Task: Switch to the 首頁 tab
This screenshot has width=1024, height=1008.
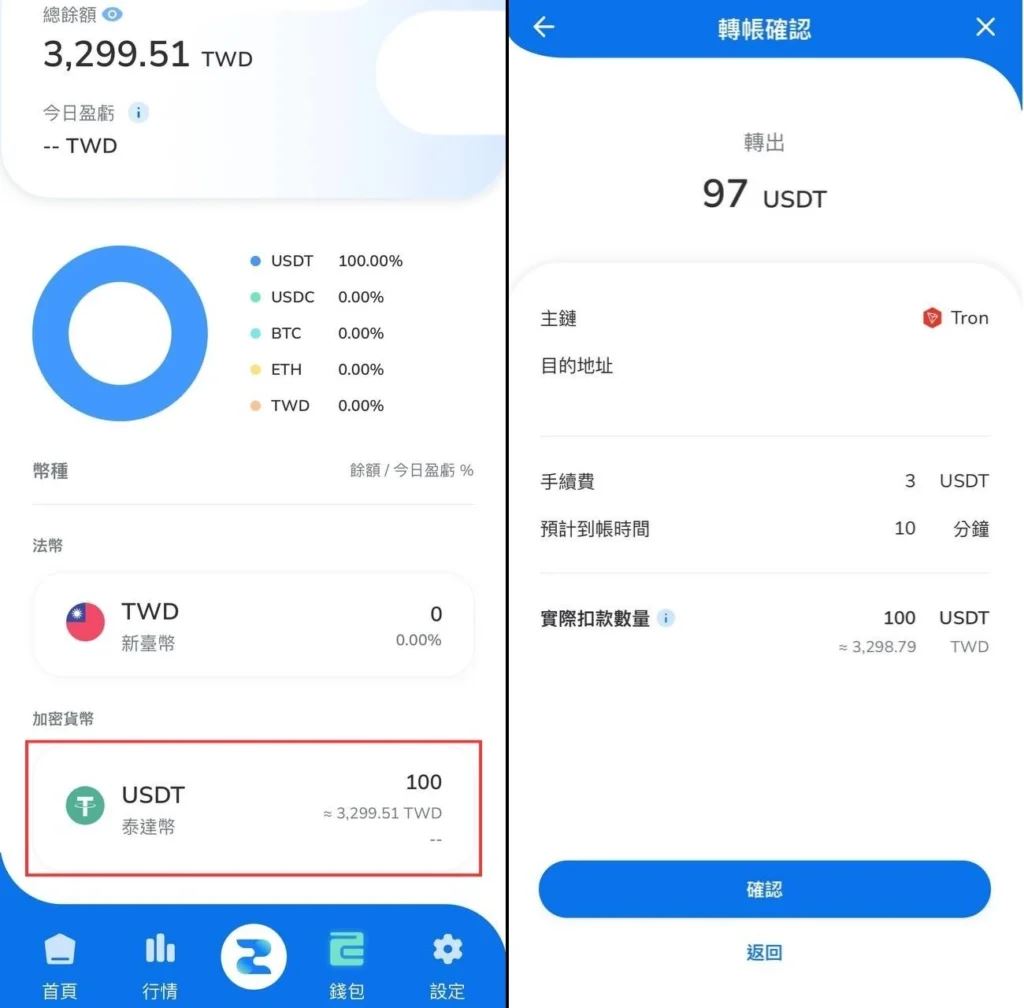Action: [x=60, y=966]
